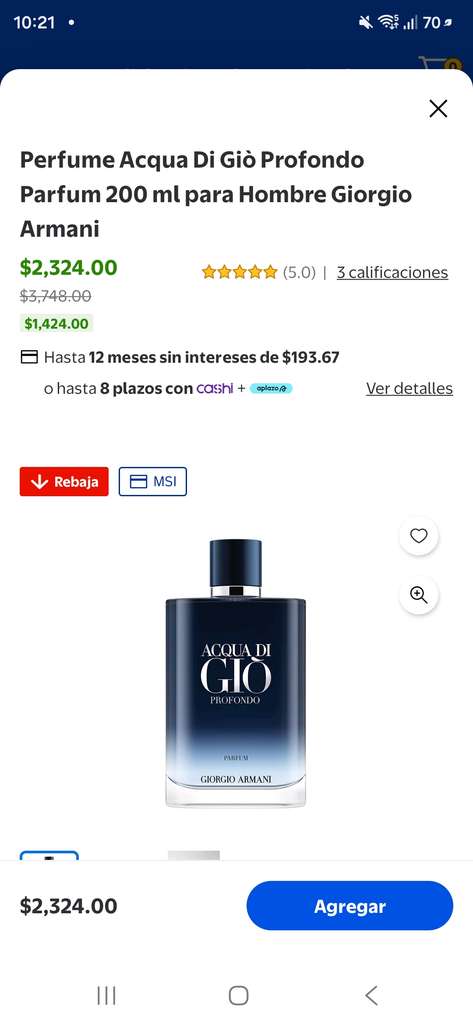Tap Ver detalles for payment options

(409, 389)
